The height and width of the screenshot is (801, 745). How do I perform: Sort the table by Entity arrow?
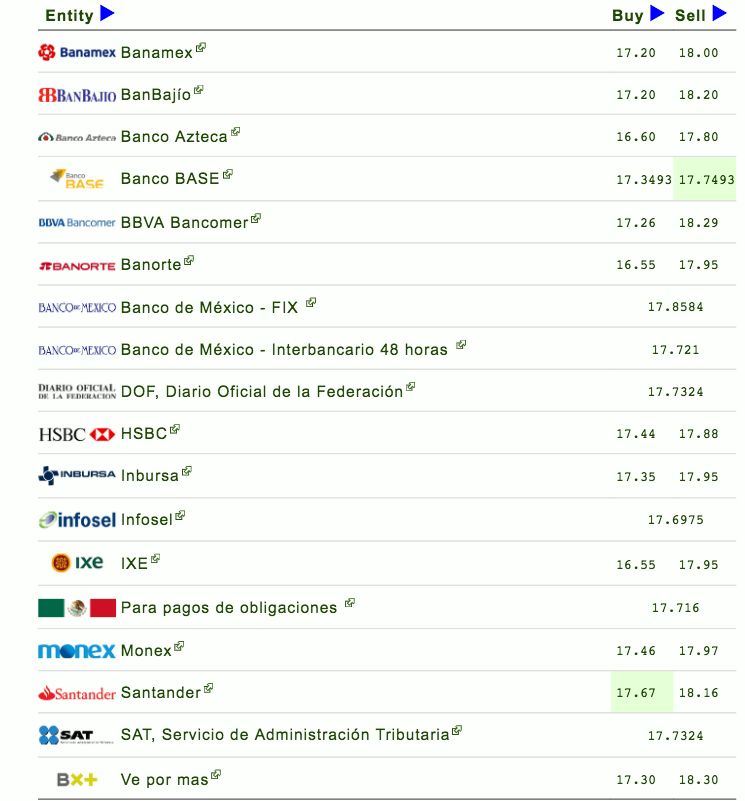point(107,14)
